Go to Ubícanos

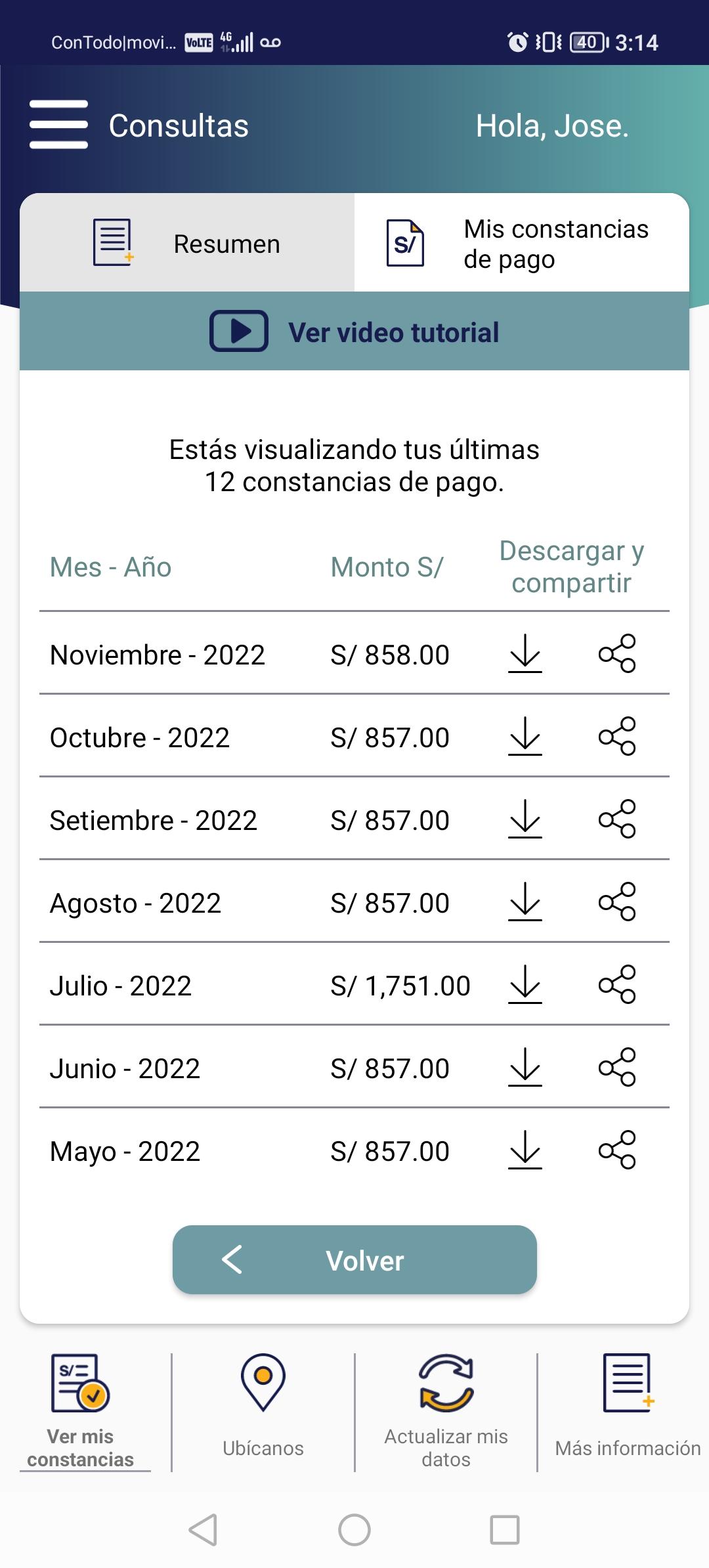coord(263,1412)
